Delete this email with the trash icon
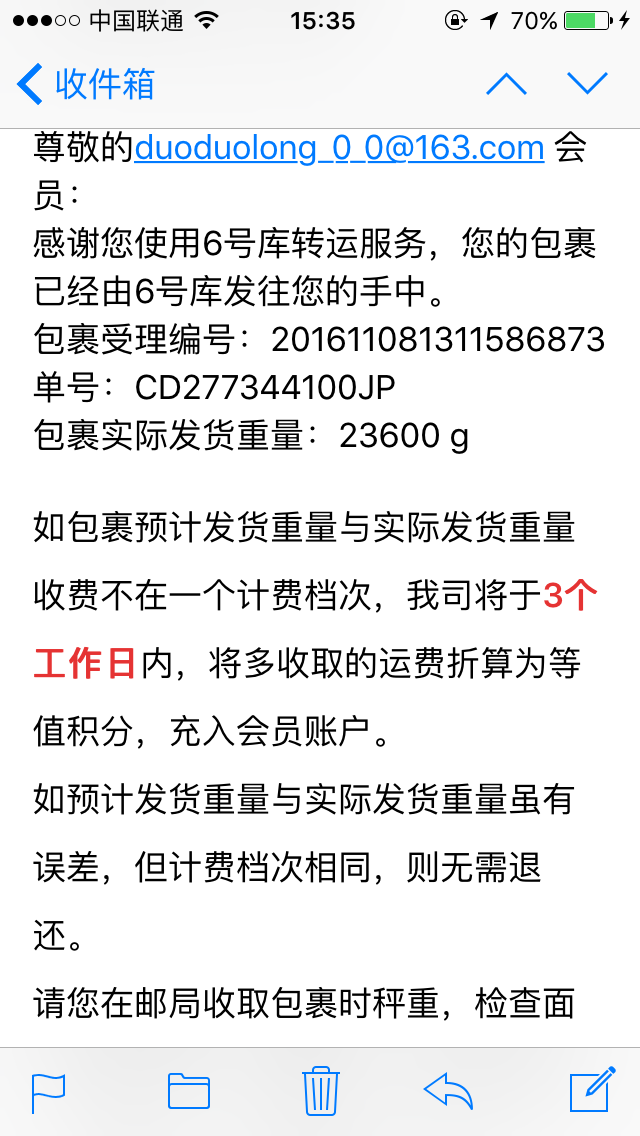The height and width of the screenshot is (1136, 640). [320, 1091]
